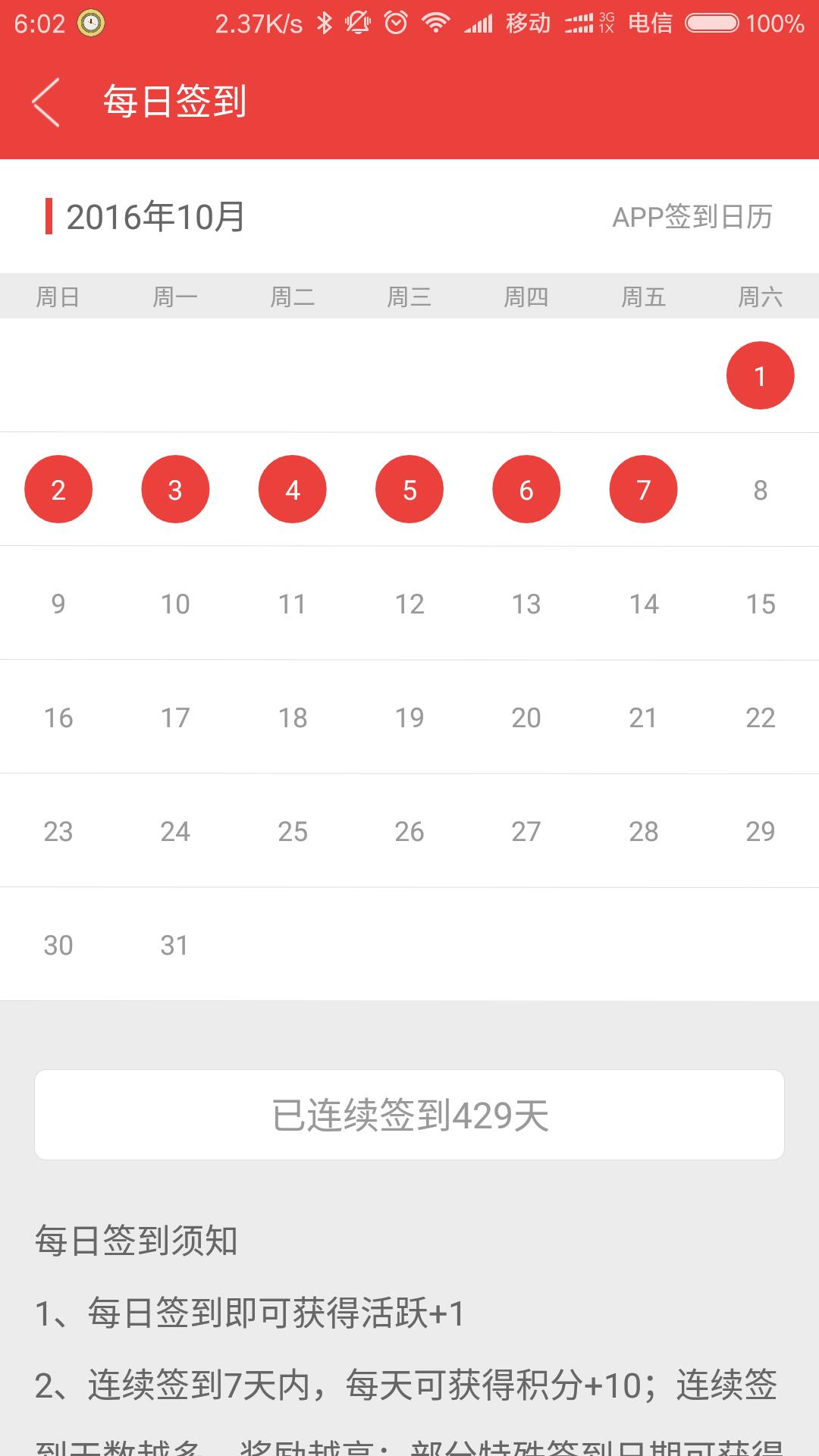Tap the 已连续签到429天 button
Image resolution: width=819 pixels, height=1456 pixels.
pyautogui.click(x=409, y=1115)
